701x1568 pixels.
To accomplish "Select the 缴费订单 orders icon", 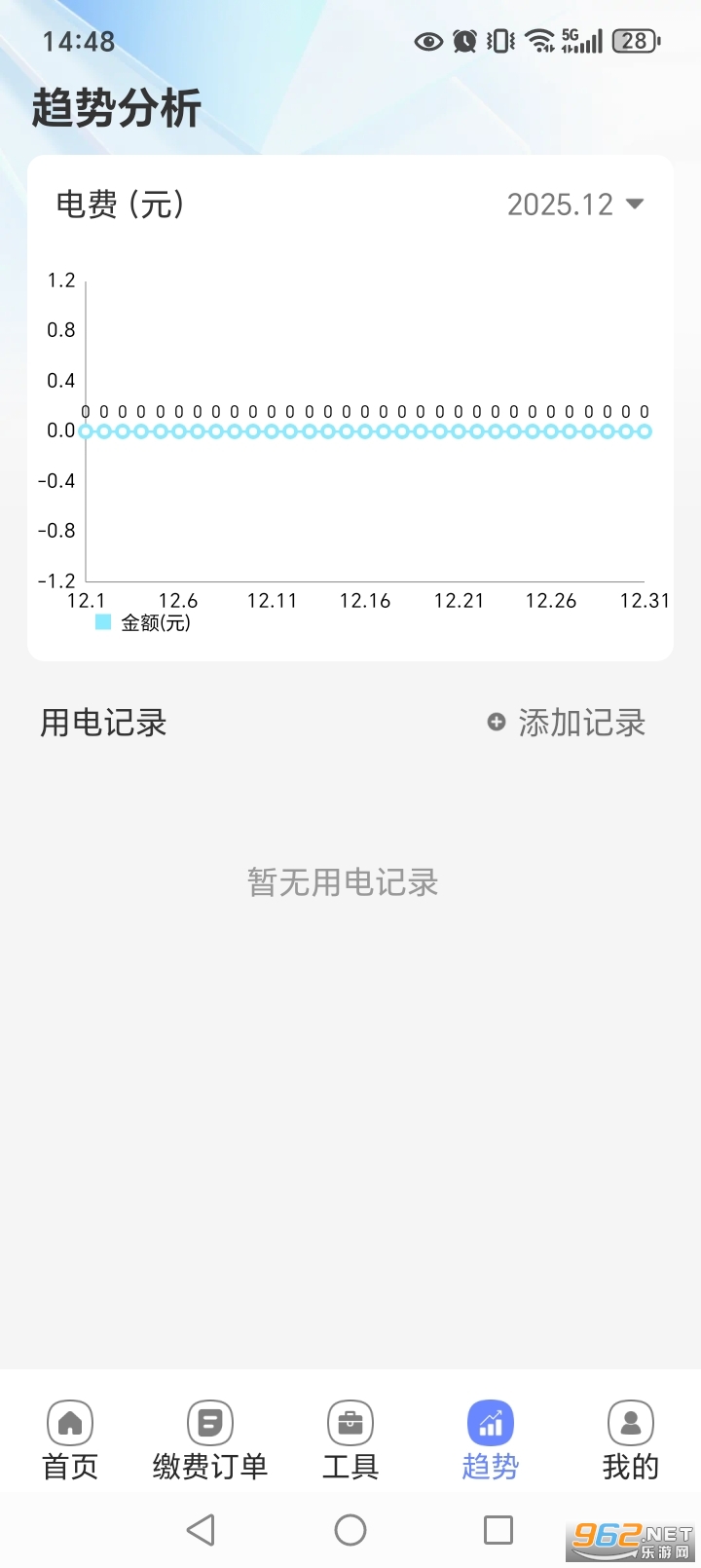I will (x=209, y=1423).
